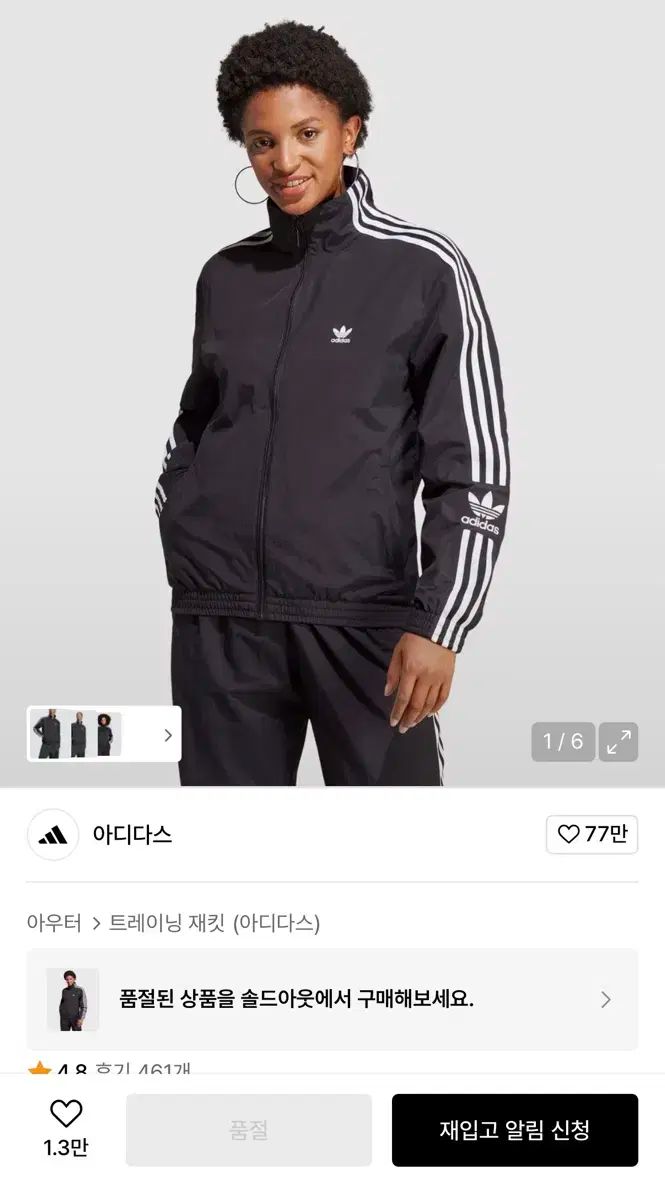Add this jacket to wishlist
665x1200 pixels.
[66, 1125]
